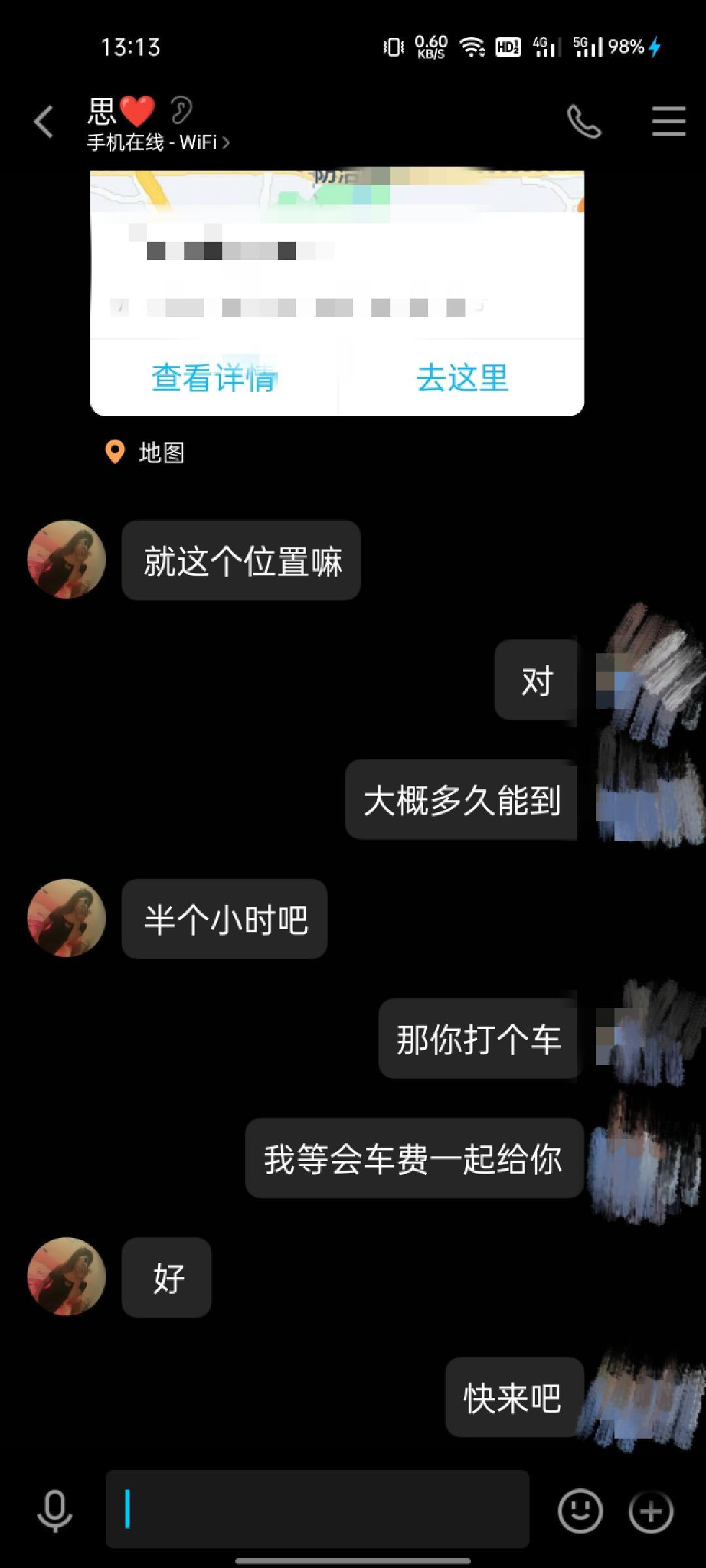Go back from the chat

(x=44, y=122)
